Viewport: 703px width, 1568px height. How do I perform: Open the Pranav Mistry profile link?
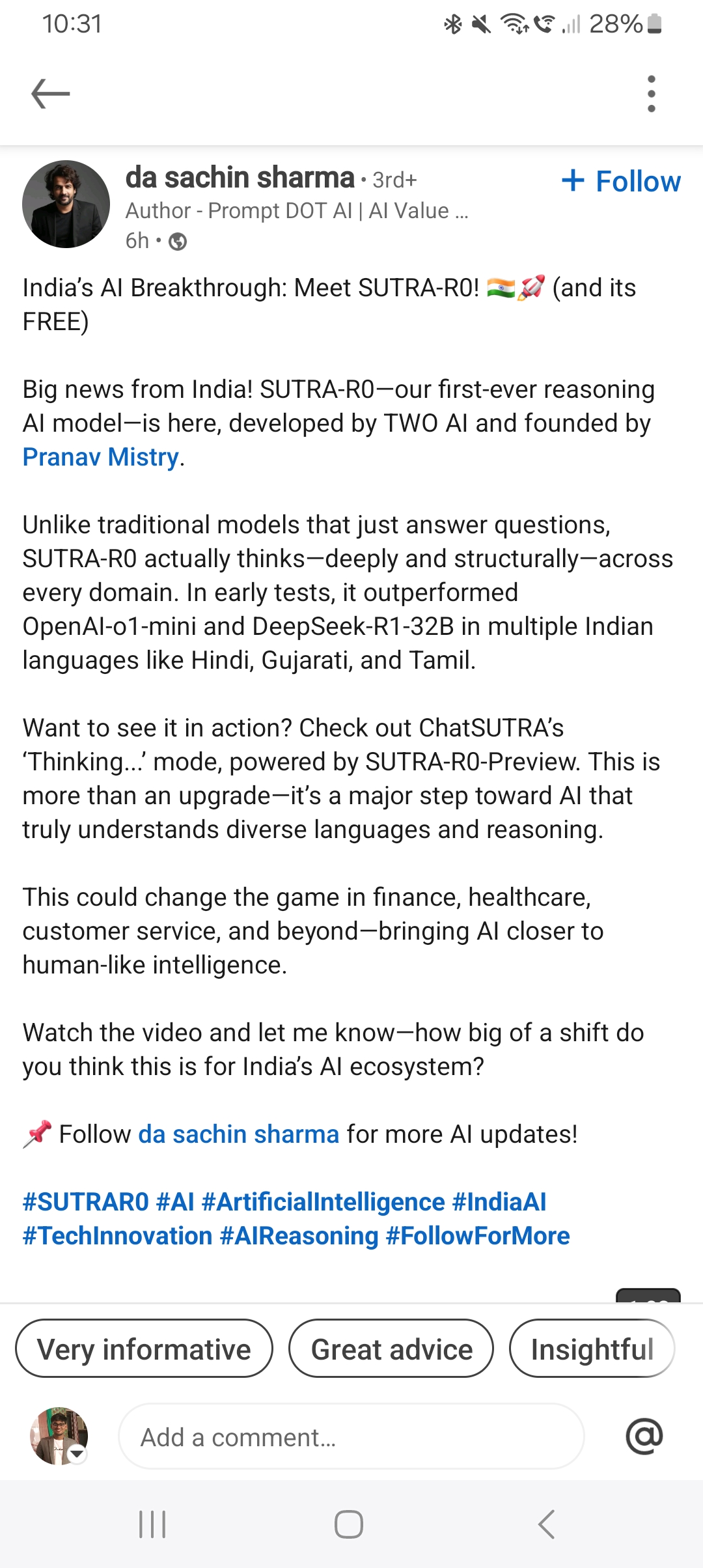(x=101, y=457)
